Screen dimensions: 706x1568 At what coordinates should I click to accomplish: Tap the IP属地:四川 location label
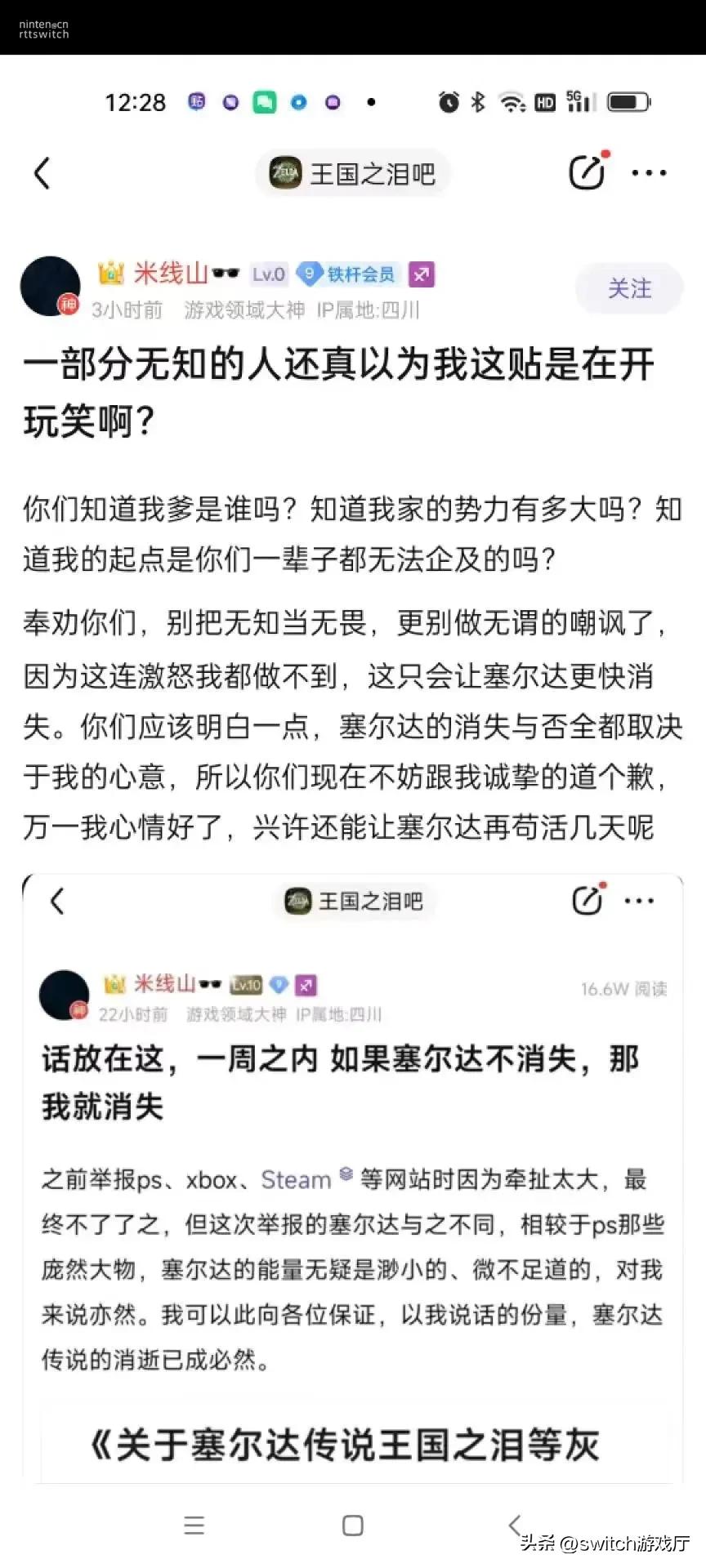pos(367,310)
